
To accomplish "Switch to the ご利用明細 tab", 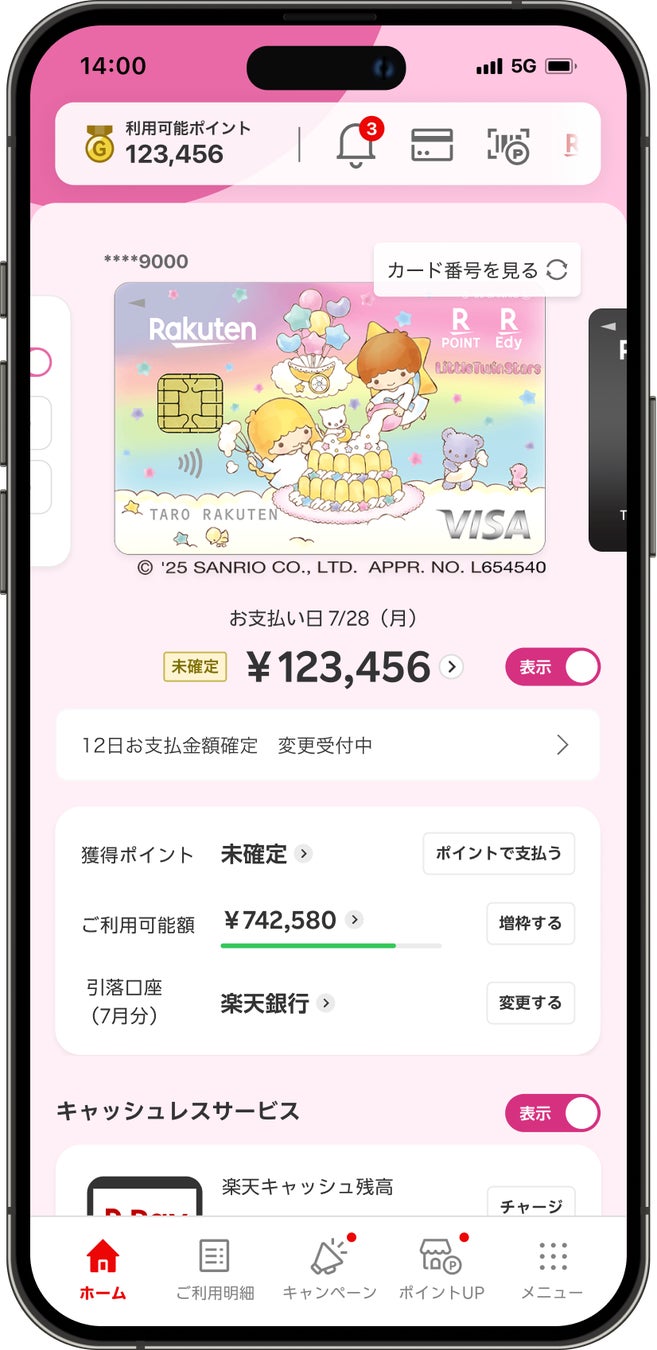I will pos(215,1270).
